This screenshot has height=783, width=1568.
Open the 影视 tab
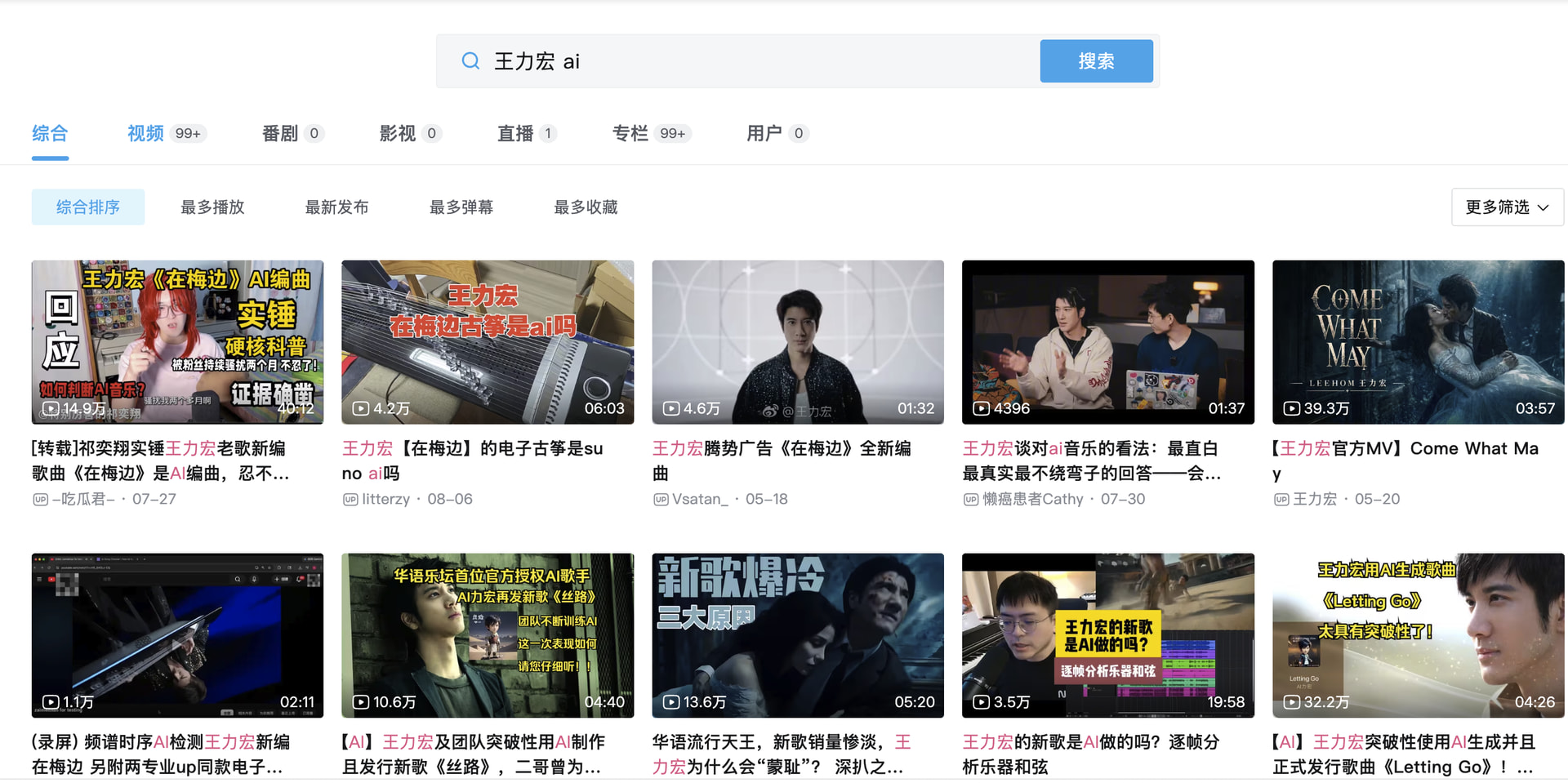[x=410, y=133]
